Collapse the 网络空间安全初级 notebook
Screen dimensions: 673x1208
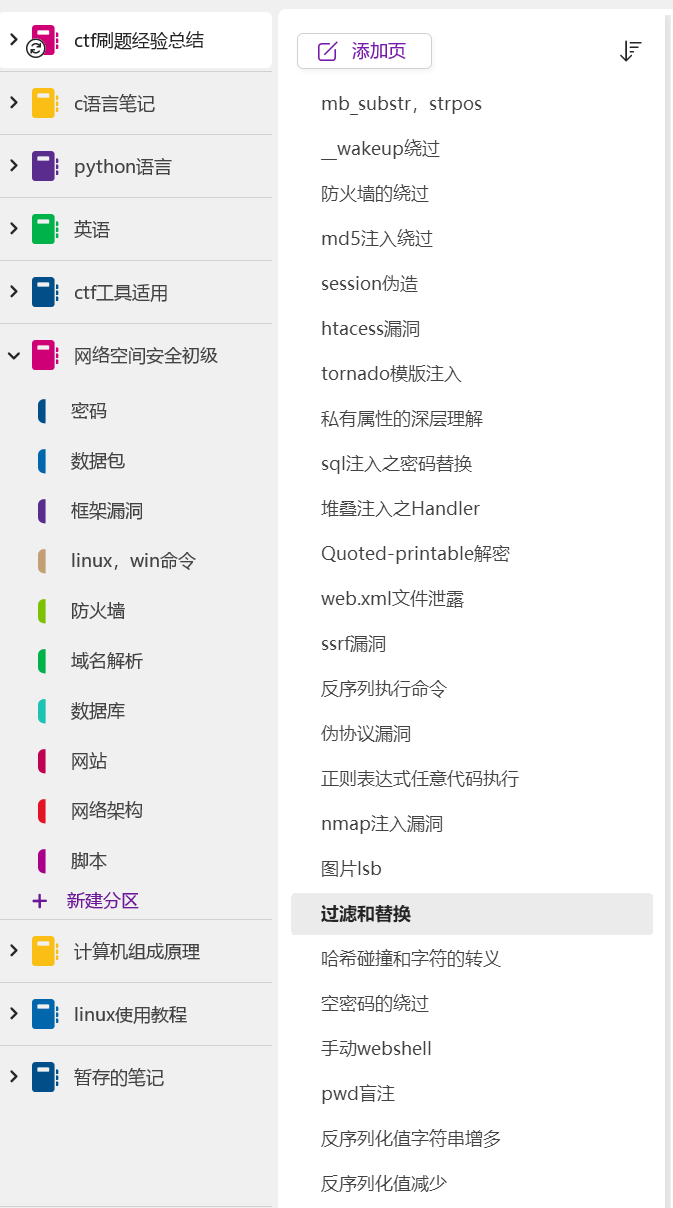14,354
